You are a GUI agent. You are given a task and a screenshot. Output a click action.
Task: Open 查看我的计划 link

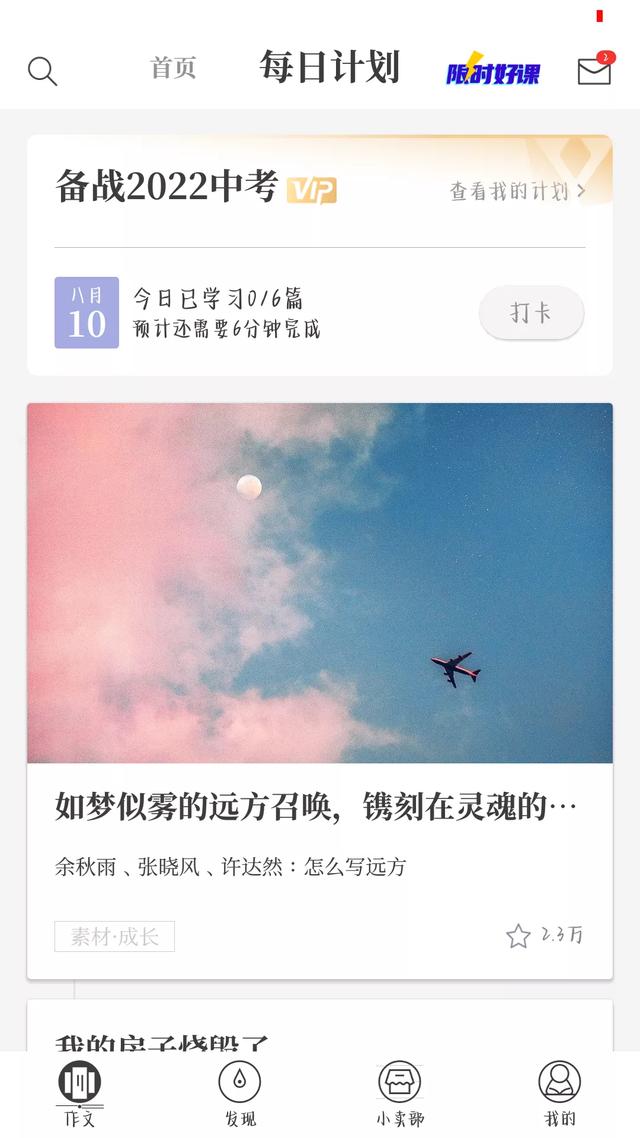[517, 191]
